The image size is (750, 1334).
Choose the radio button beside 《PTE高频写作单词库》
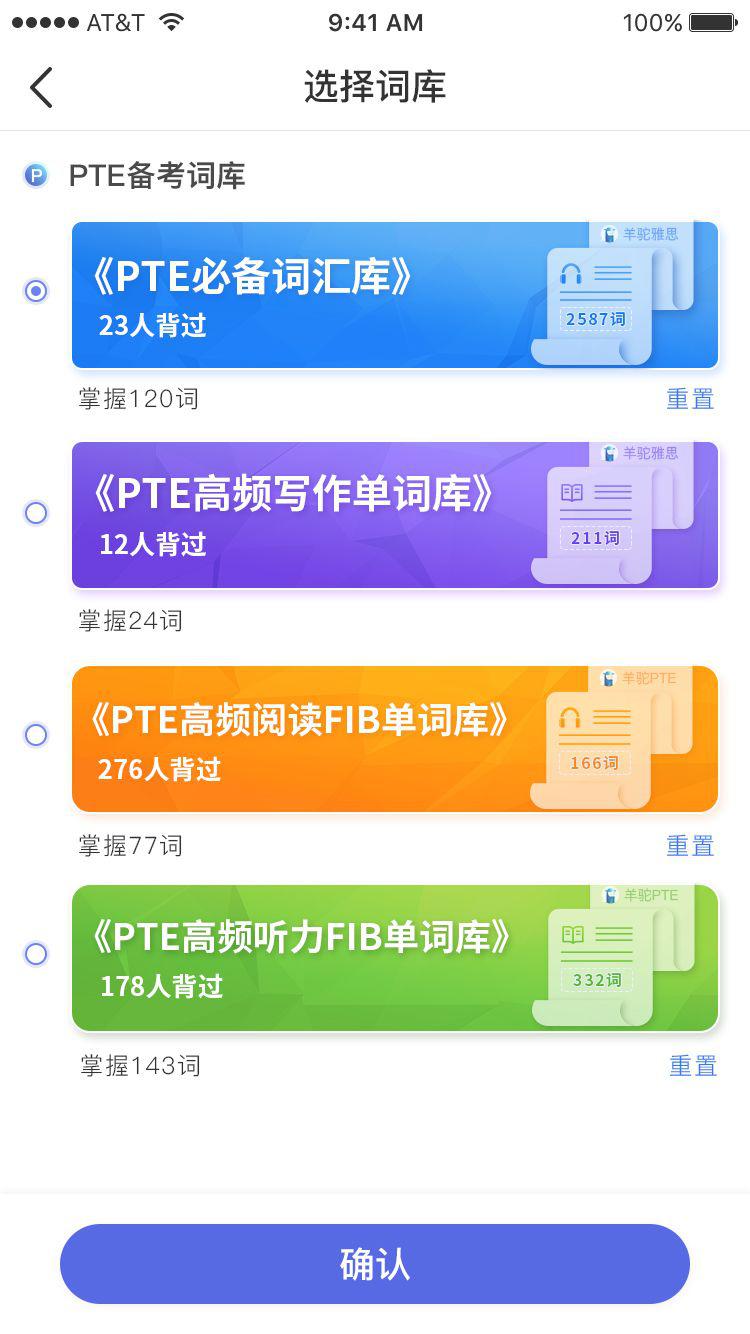tap(36, 513)
